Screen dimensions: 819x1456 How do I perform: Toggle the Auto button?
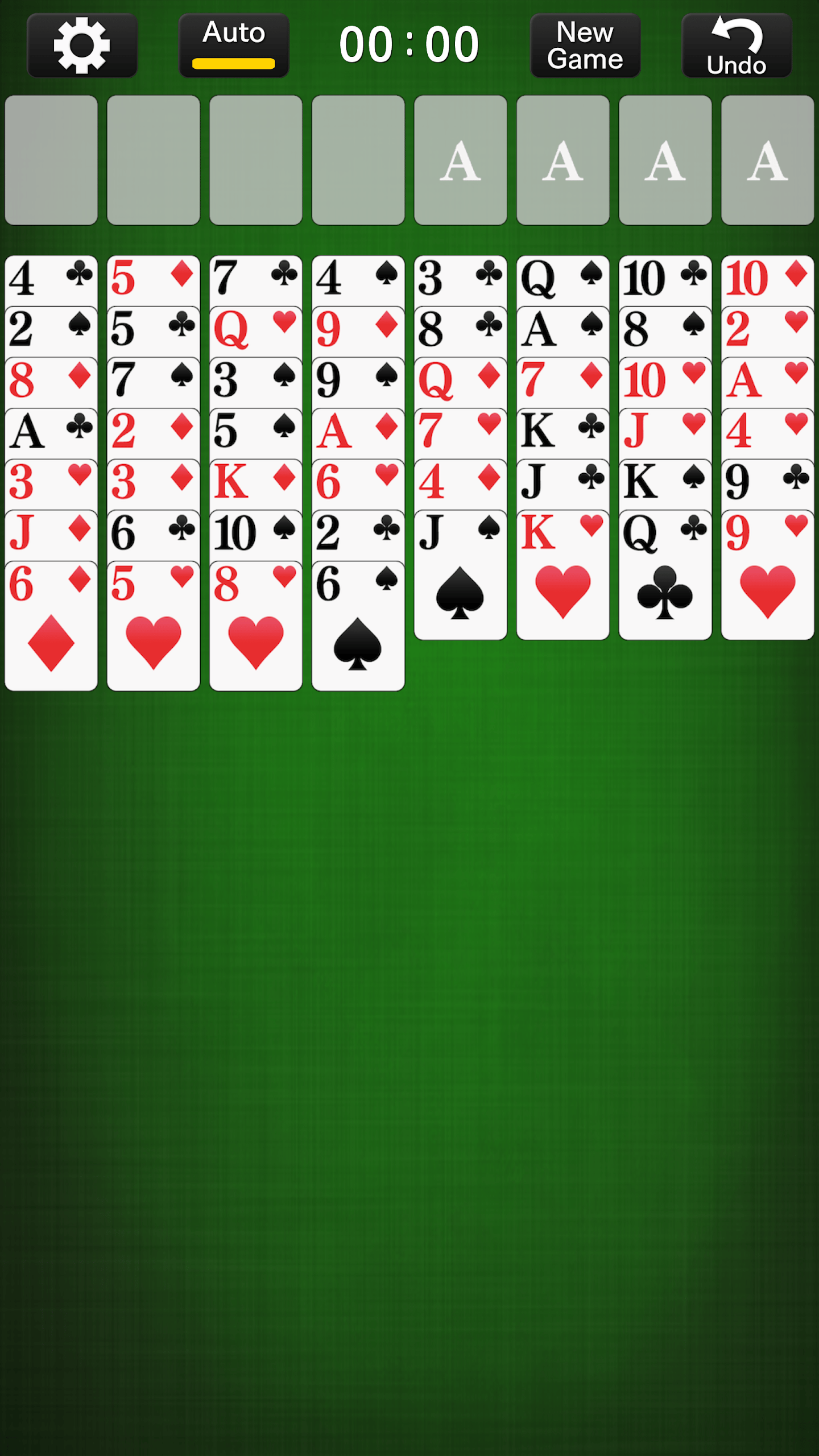tap(234, 45)
